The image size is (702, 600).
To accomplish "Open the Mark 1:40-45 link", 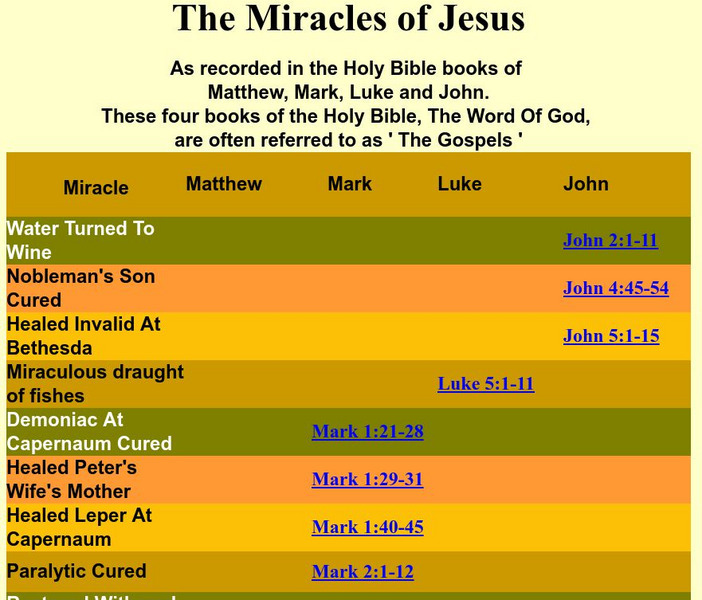I will pos(367,527).
